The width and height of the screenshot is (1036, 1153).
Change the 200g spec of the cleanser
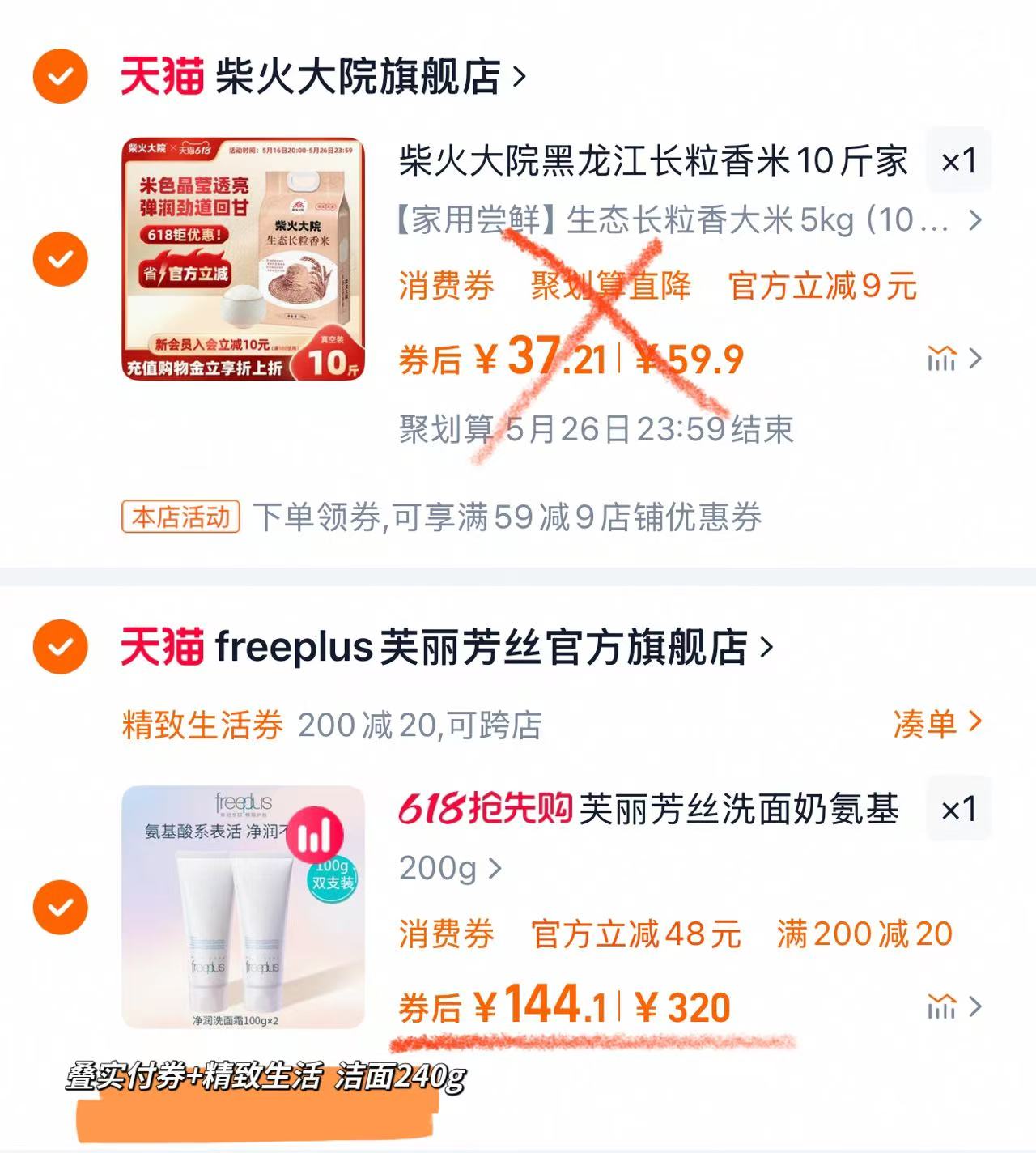(x=450, y=869)
